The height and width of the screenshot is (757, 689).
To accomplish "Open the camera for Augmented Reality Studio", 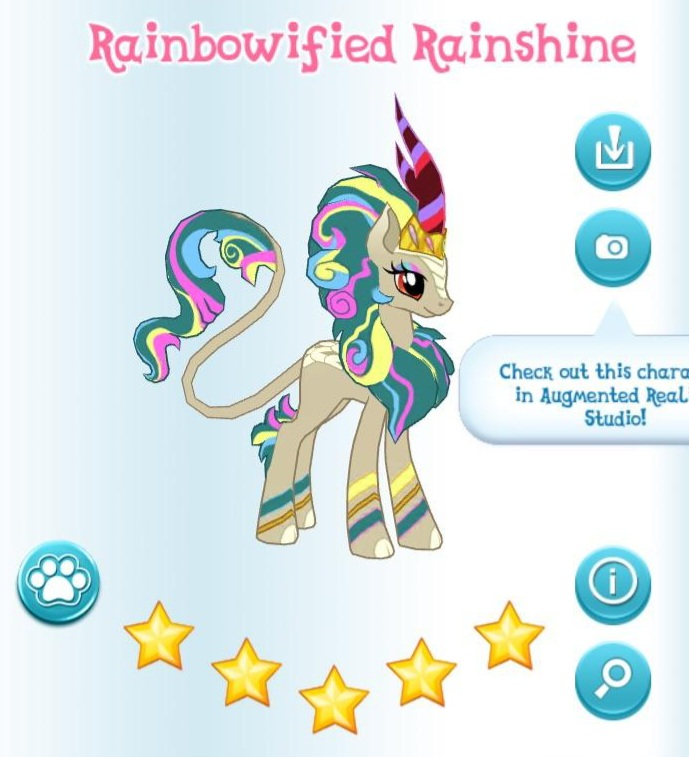I will [x=612, y=246].
